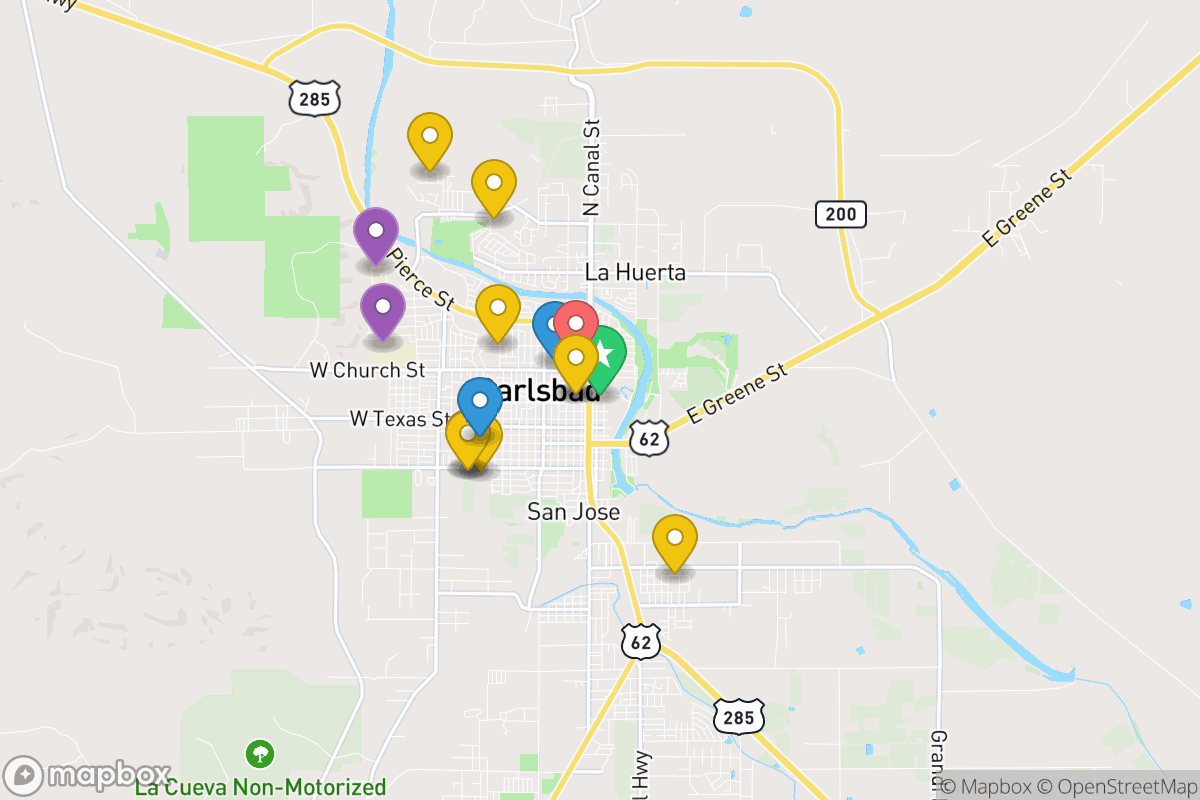Select the purple marker above W Church St
This screenshot has width=1200, height=800.
pyautogui.click(x=382, y=307)
